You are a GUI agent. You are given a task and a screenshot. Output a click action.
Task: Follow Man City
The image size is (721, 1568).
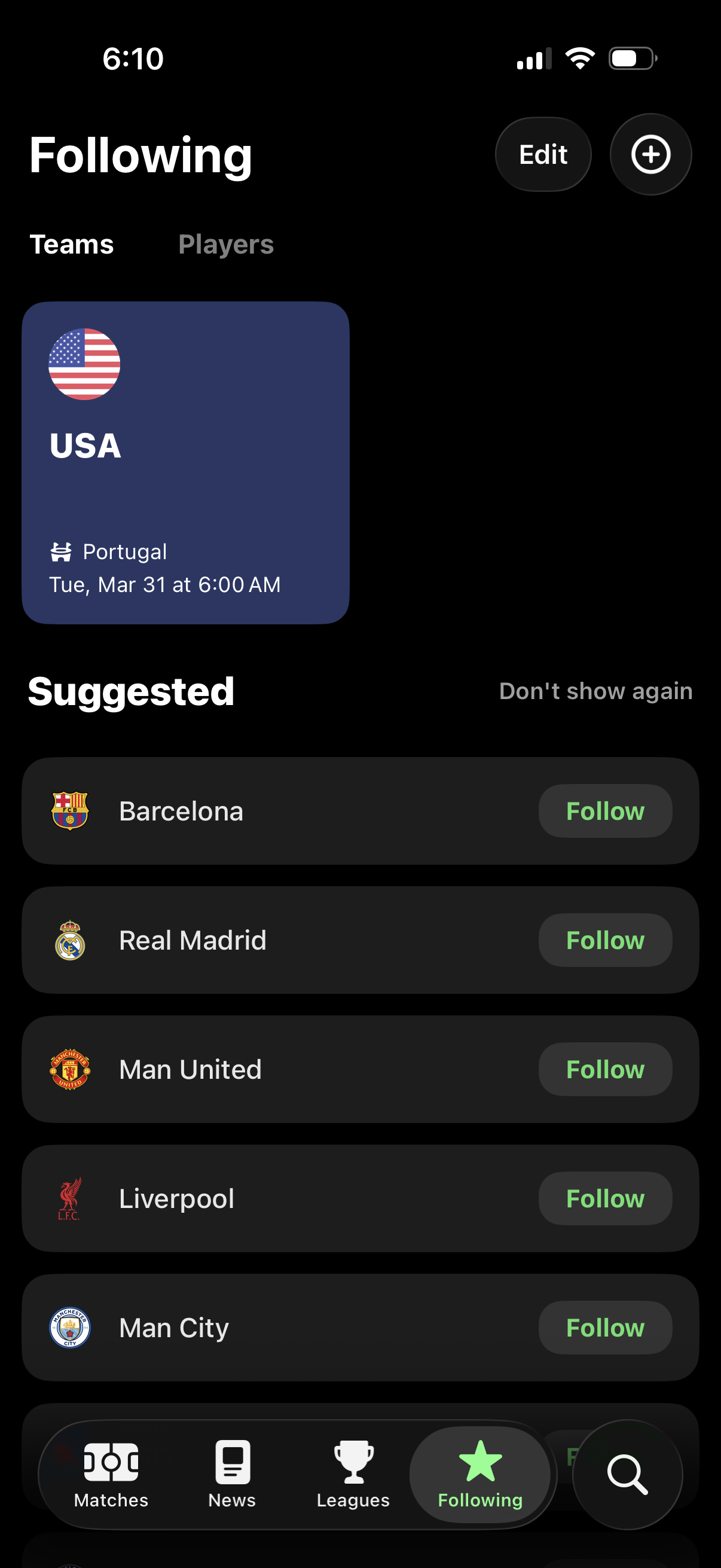605,1327
